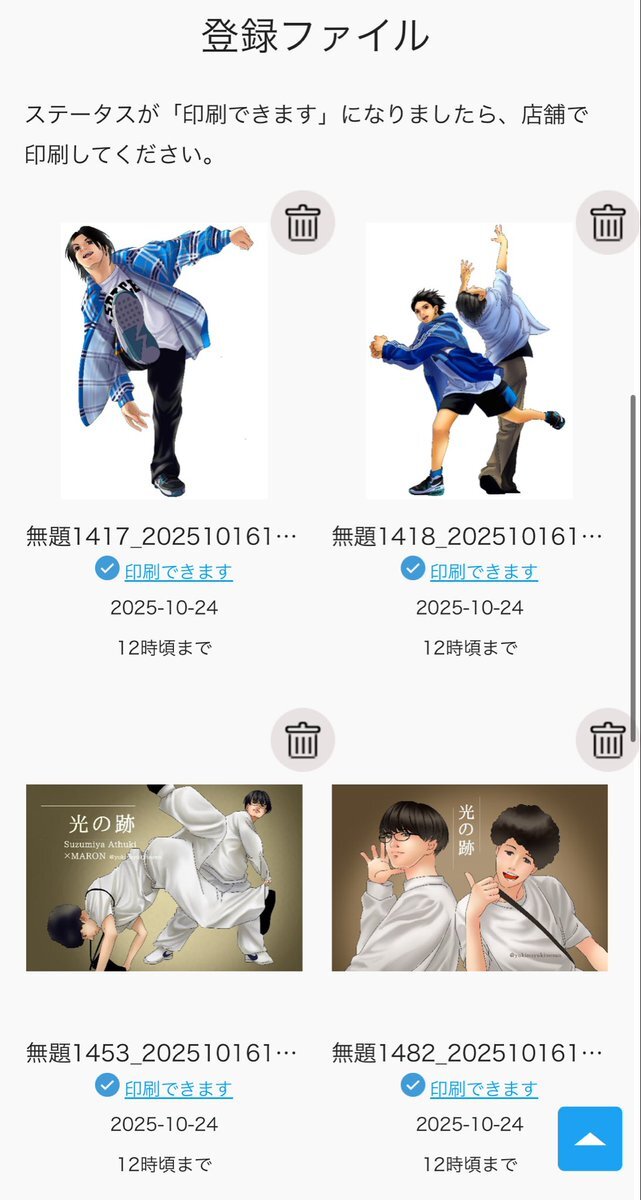Delete file 無題1482 with its trash icon
The width and height of the screenshot is (641, 1200).
click(607, 740)
